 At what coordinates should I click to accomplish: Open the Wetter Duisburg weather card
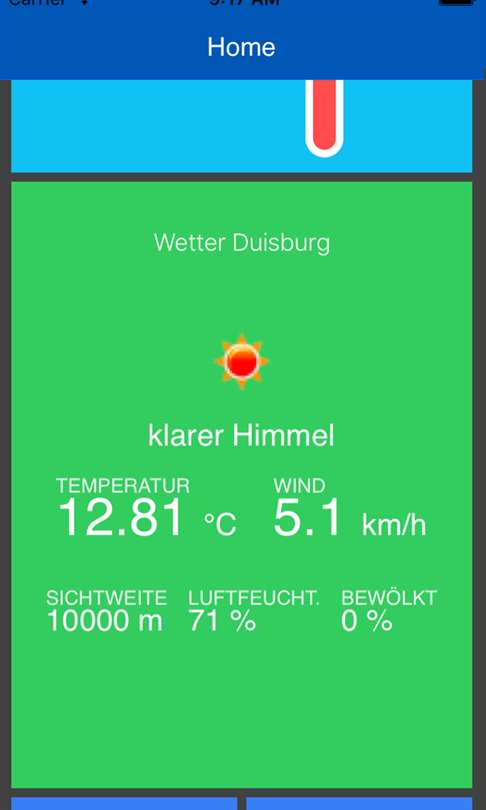click(x=242, y=485)
